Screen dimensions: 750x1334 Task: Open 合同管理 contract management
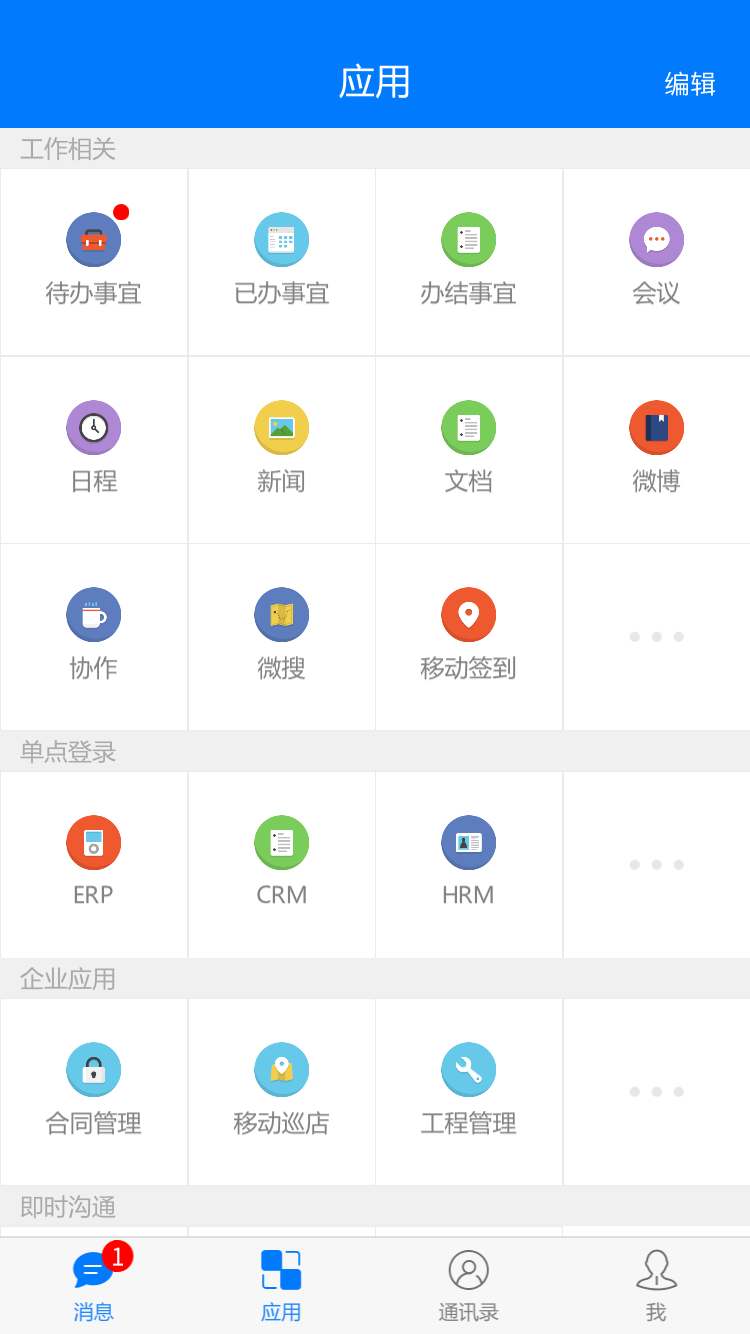pos(94,1092)
